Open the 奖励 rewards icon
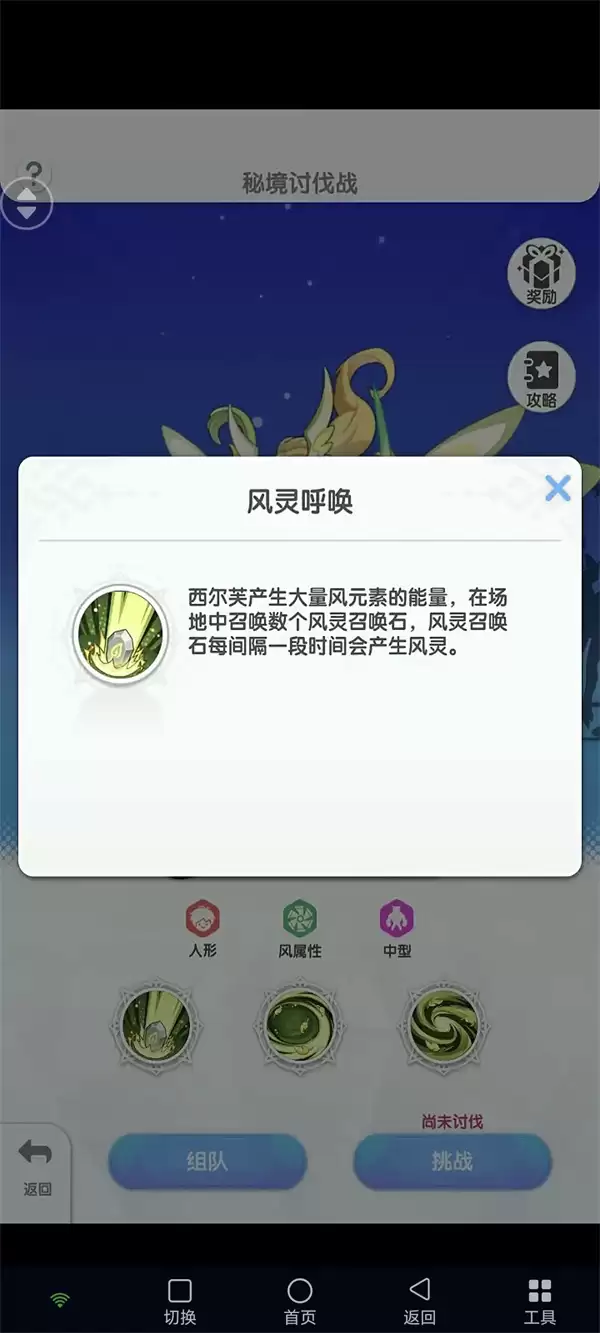This screenshot has height=1333, width=600. pos(541,273)
